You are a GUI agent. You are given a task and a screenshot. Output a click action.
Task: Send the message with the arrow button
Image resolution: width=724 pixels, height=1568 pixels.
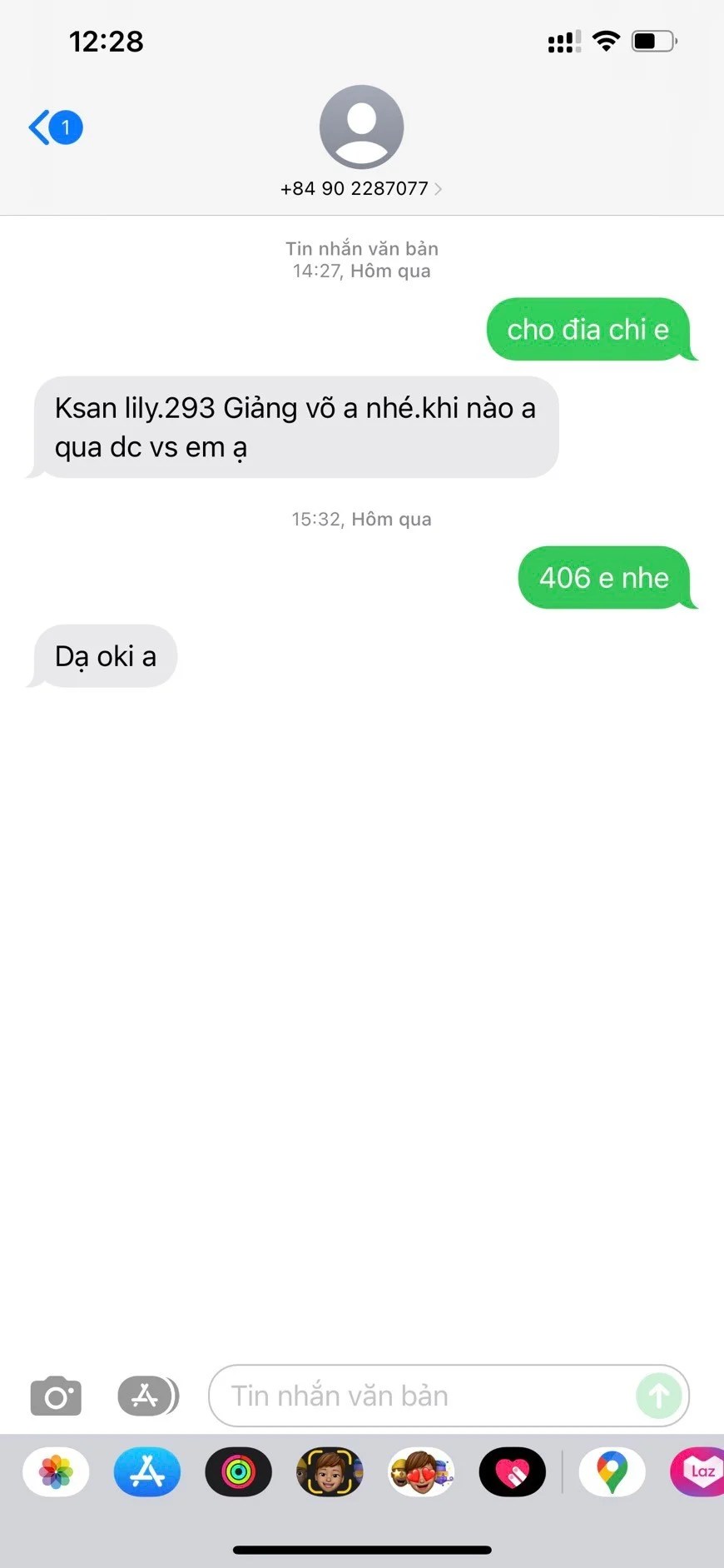click(x=658, y=1396)
